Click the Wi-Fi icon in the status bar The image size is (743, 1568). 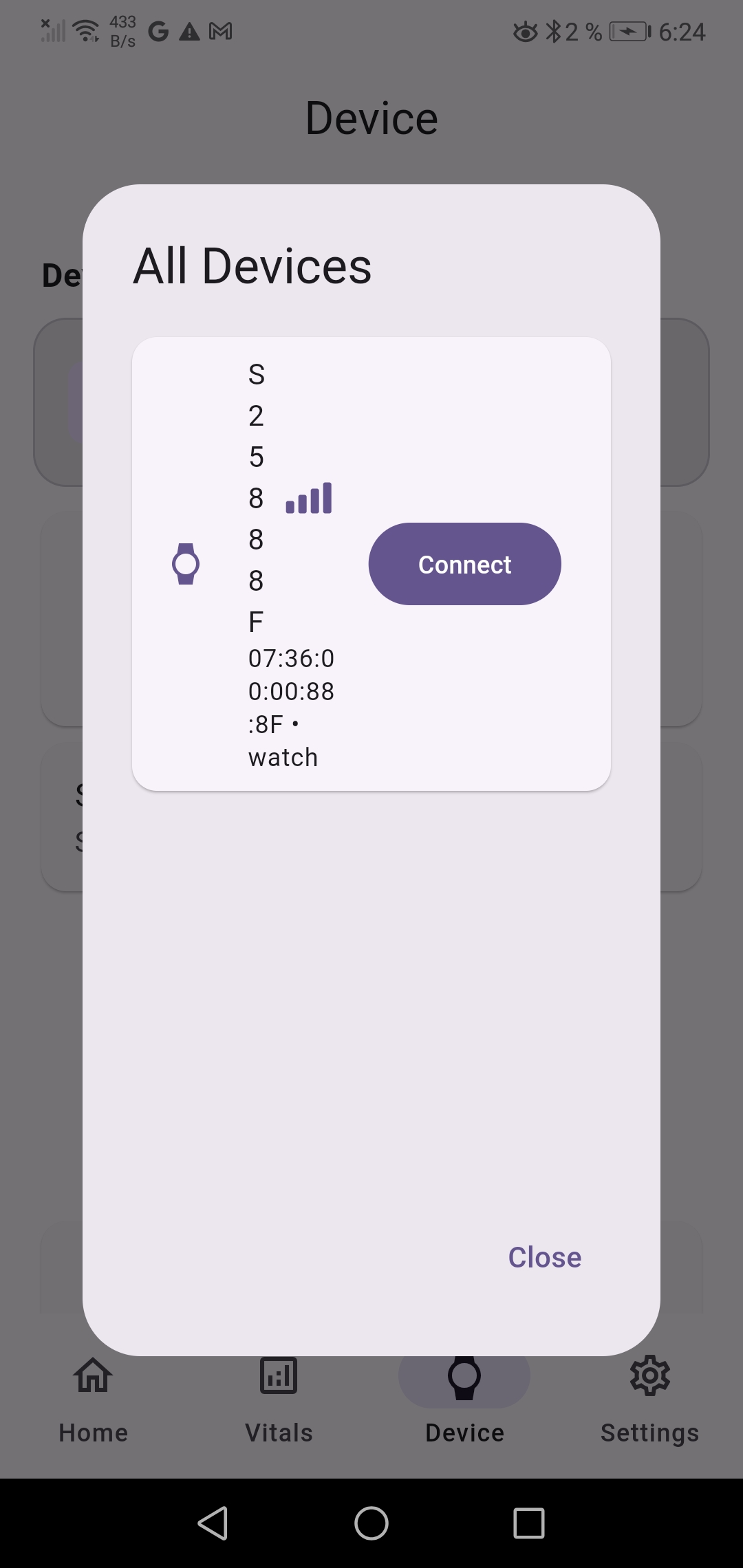click(x=84, y=29)
